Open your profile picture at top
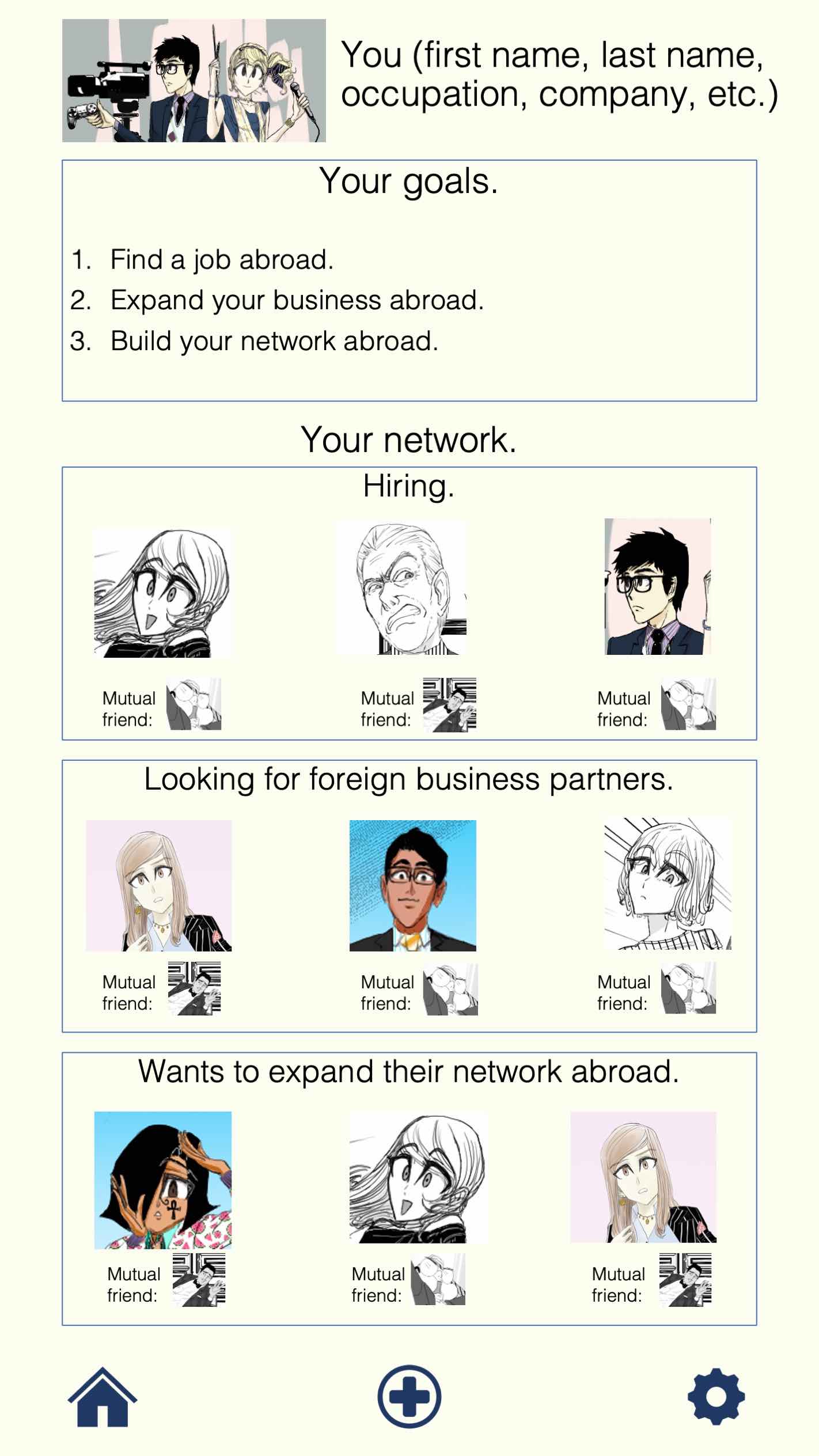 (x=194, y=81)
